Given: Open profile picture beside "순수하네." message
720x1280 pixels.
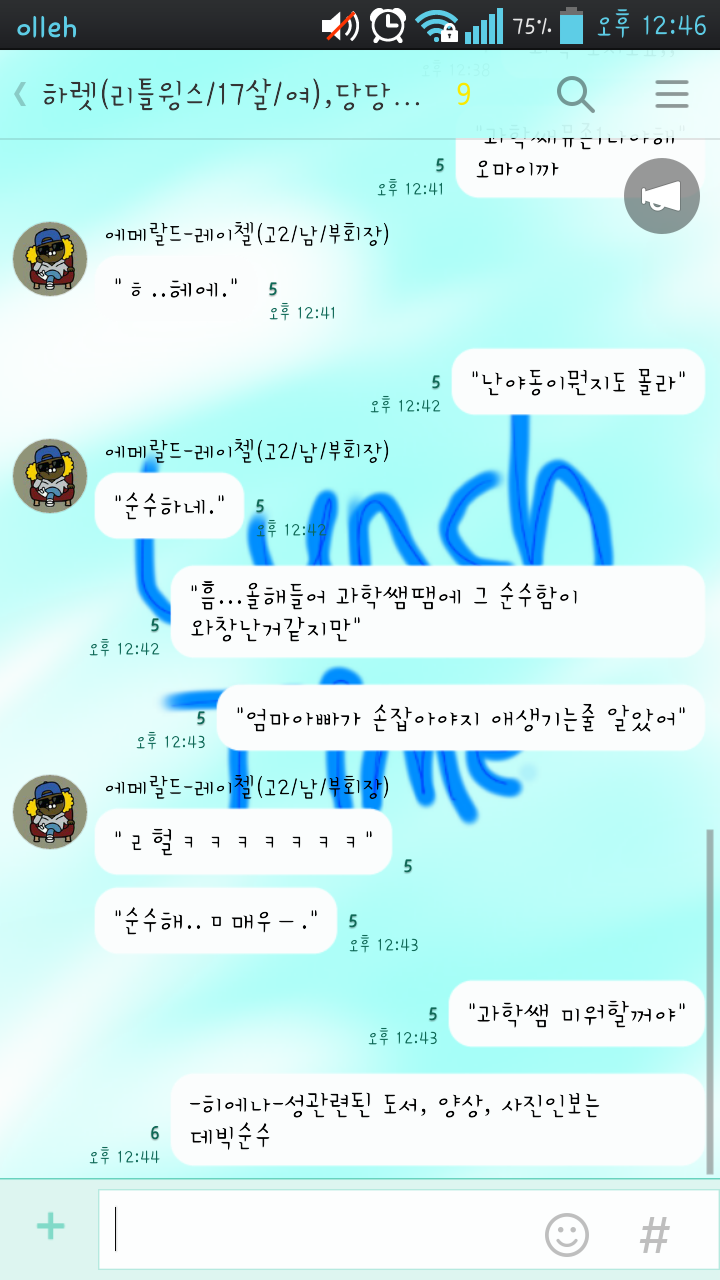Looking at the screenshot, I should (50, 476).
